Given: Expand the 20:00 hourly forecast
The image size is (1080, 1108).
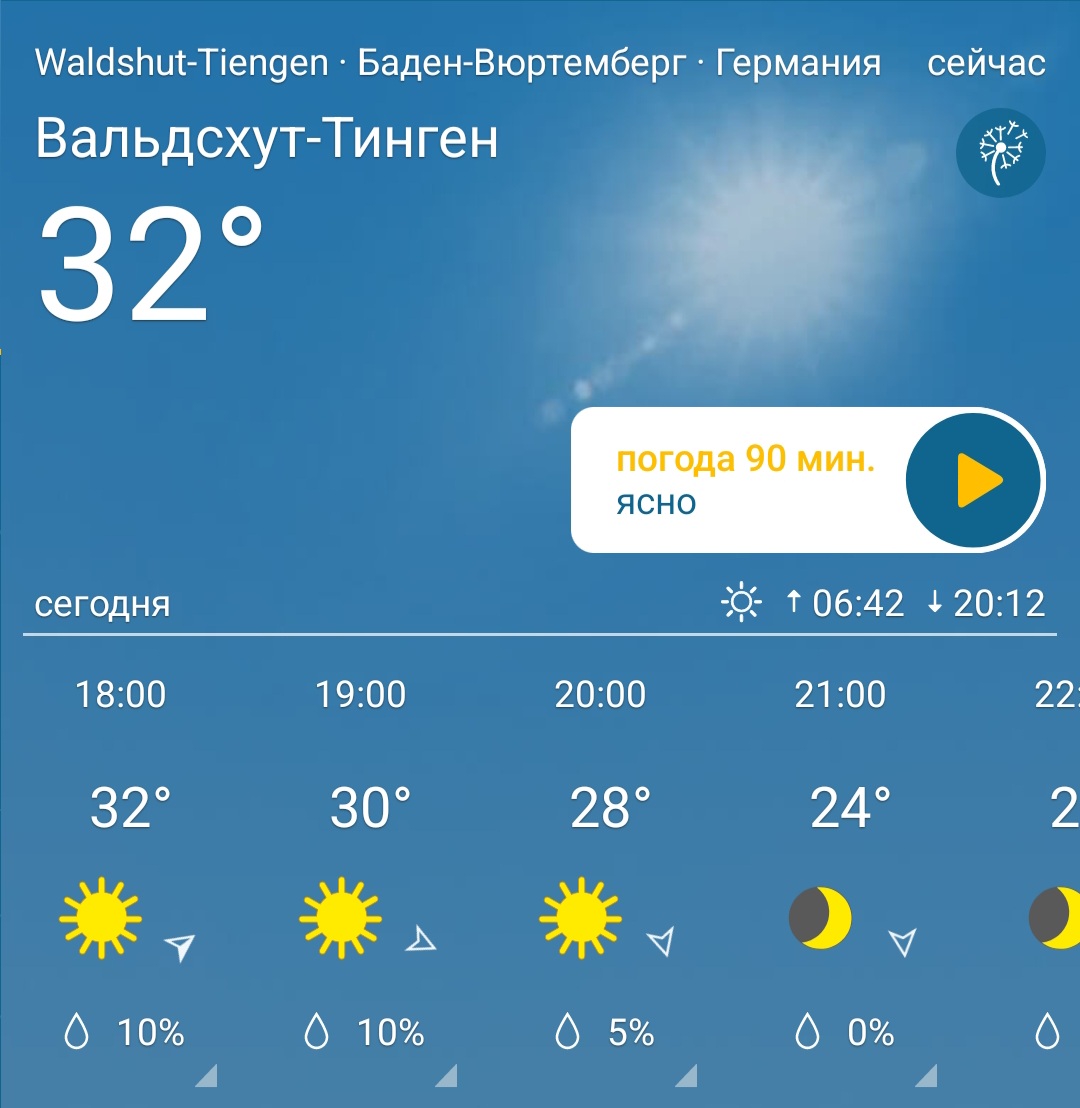Looking at the screenshot, I should tap(686, 1075).
